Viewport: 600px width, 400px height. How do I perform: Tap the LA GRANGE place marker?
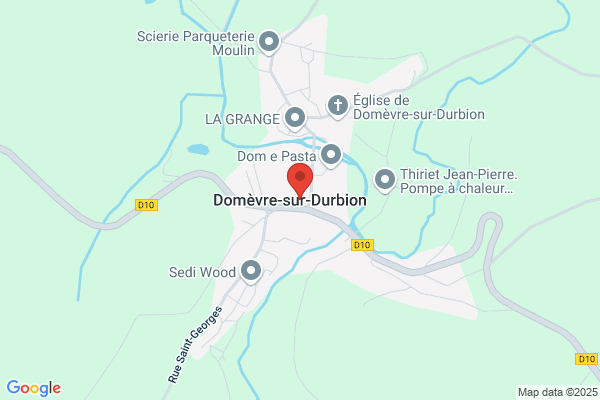[x=295, y=118]
